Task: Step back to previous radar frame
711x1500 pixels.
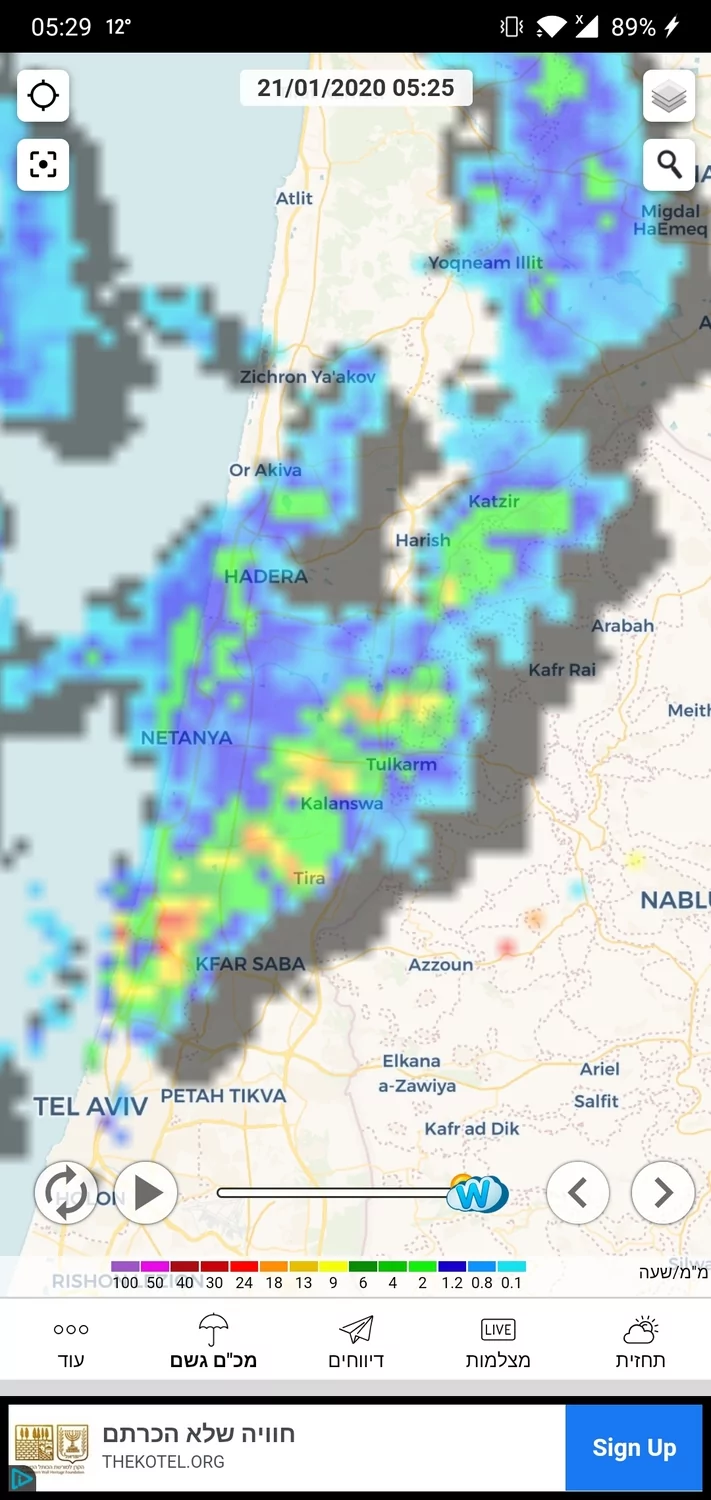Action: click(577, 1193)
